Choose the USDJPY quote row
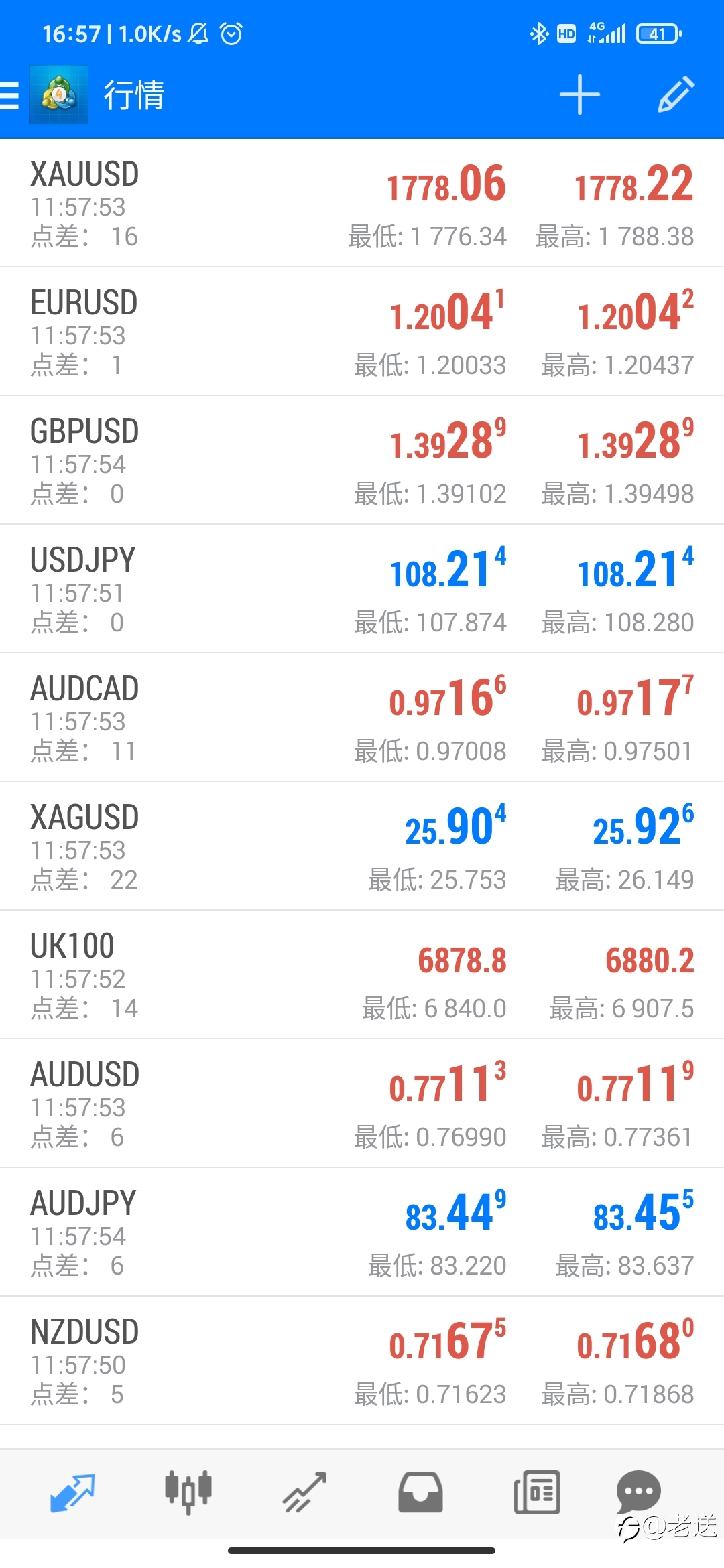This screenshot has height=1568, width=724. pyautogui.click(x=362, y=589)
